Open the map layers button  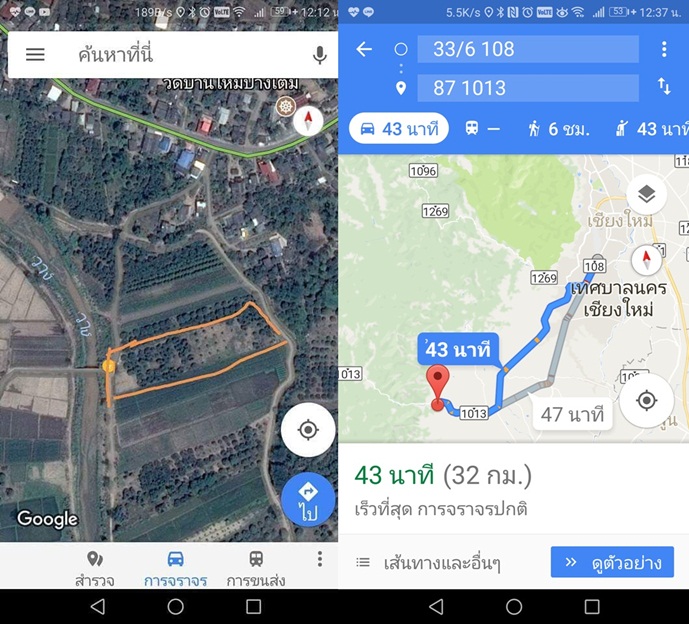coord(646,195)
